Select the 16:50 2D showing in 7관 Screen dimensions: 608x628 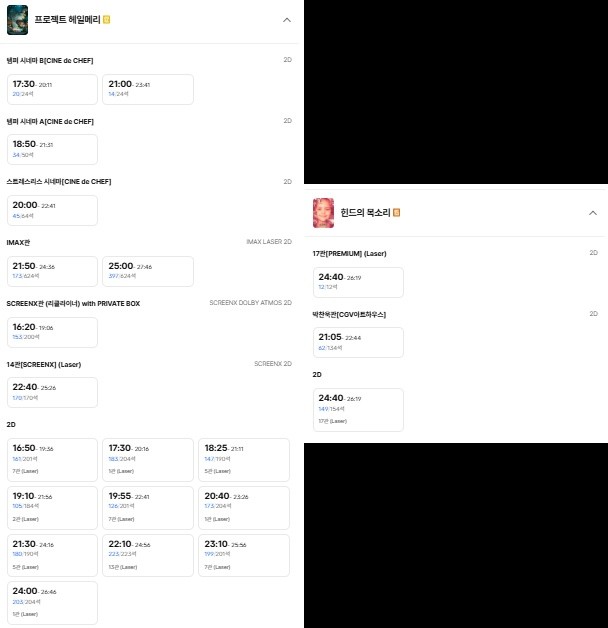pos(52,459)
